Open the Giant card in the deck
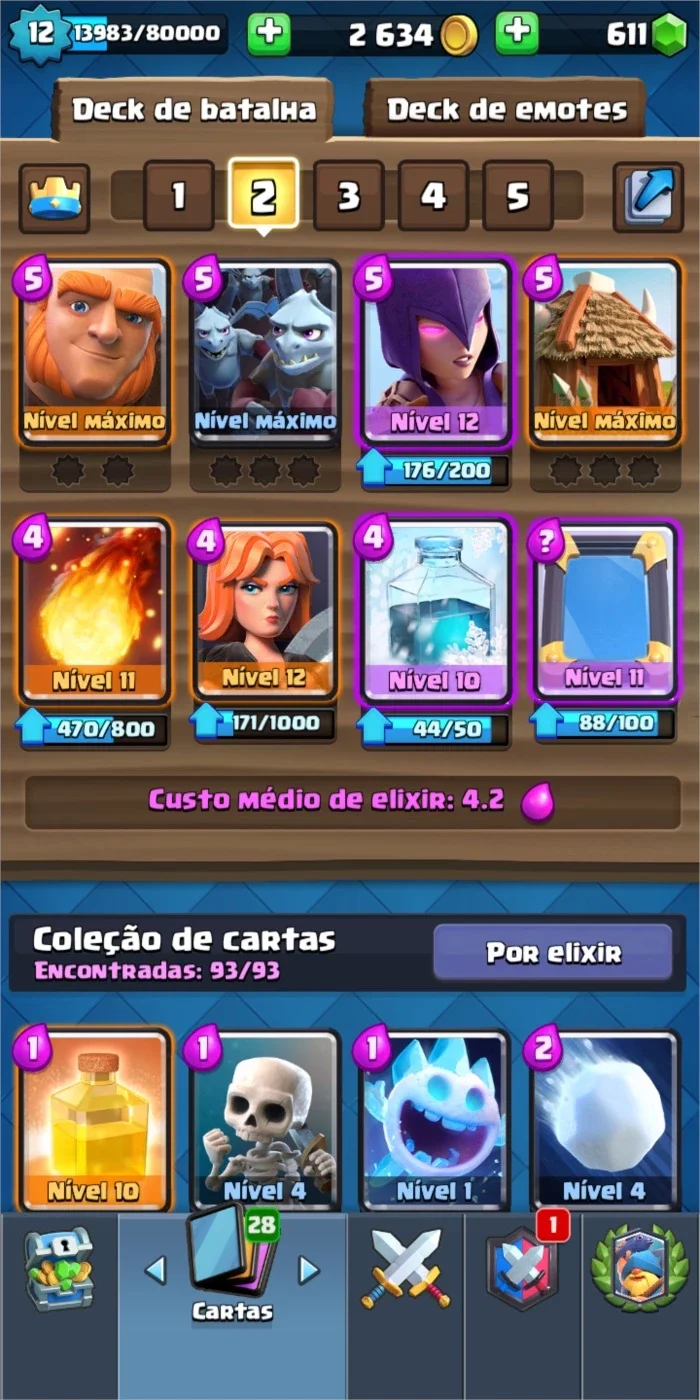 [94, 352]
